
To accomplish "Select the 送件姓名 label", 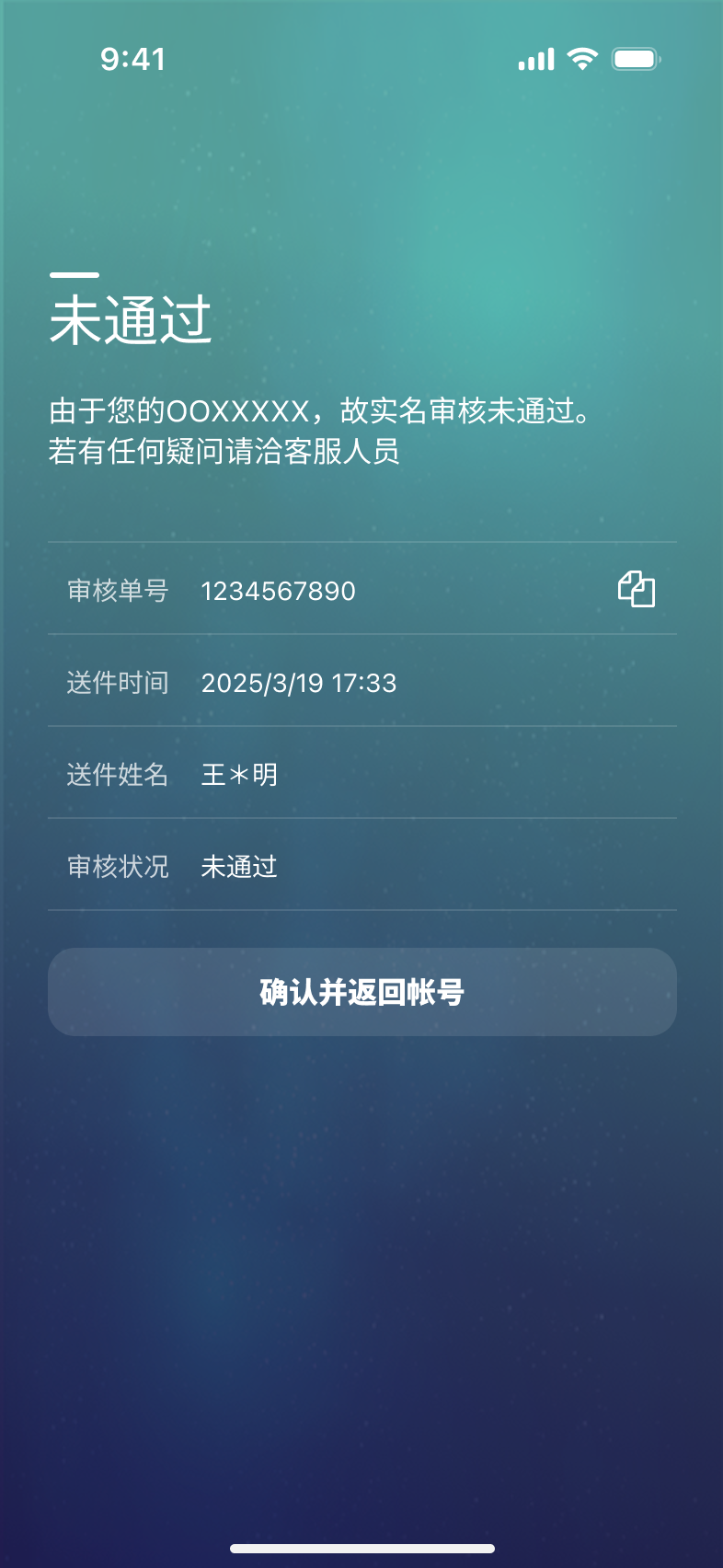I will point(117,775).
